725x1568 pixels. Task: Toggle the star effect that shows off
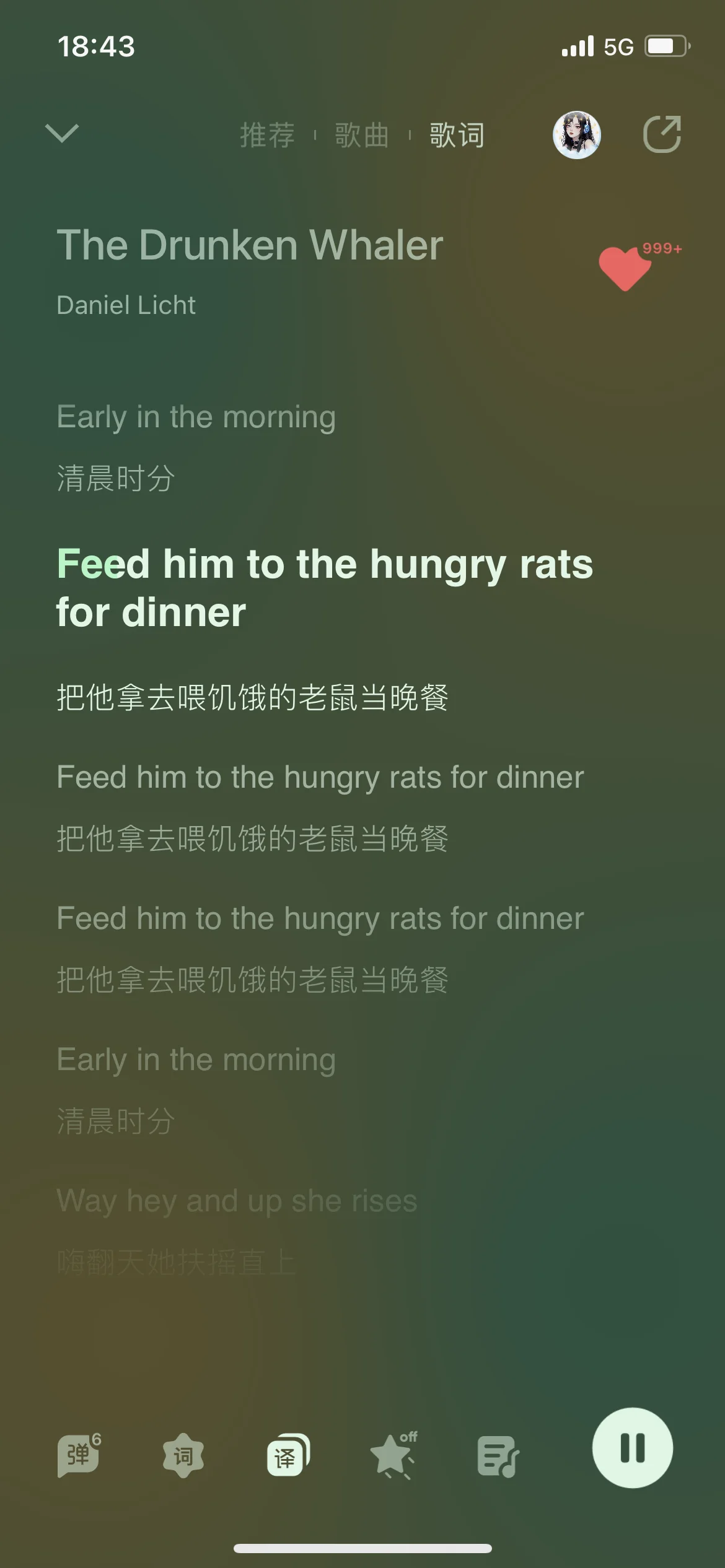pyautogui.click(x=392, y=1455)
